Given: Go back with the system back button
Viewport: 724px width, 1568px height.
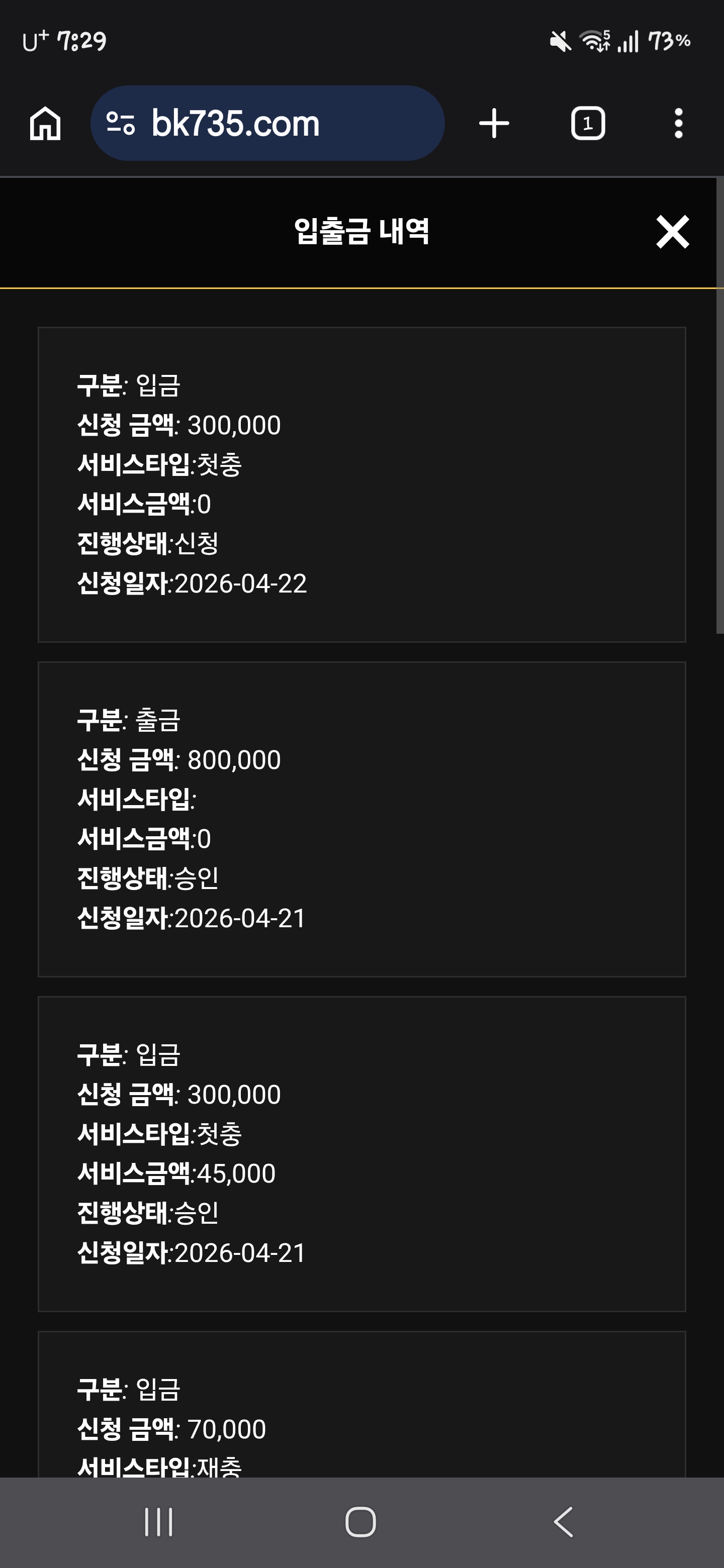Looking at the screenshot, I should click(563, 1522).
